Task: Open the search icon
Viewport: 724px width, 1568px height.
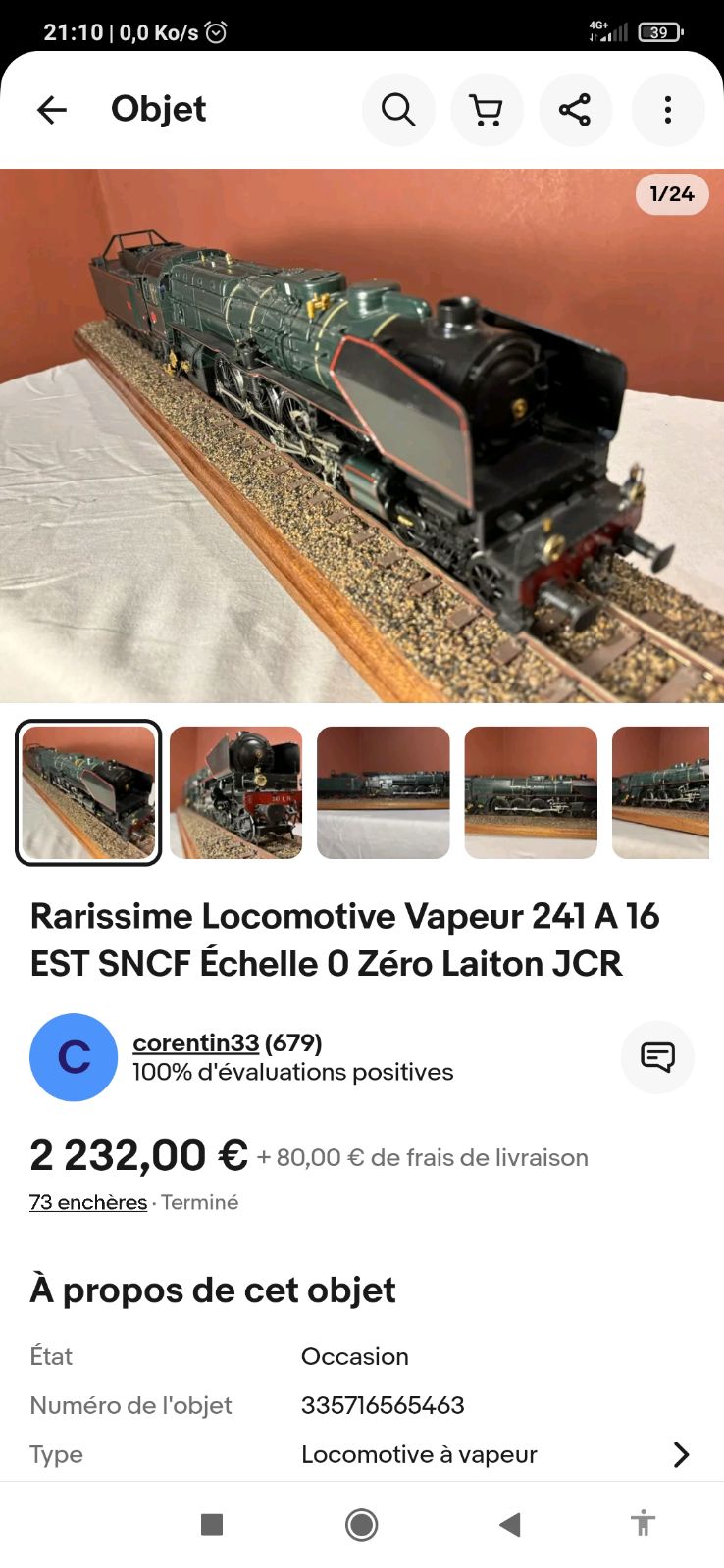Action: [398, 110]
